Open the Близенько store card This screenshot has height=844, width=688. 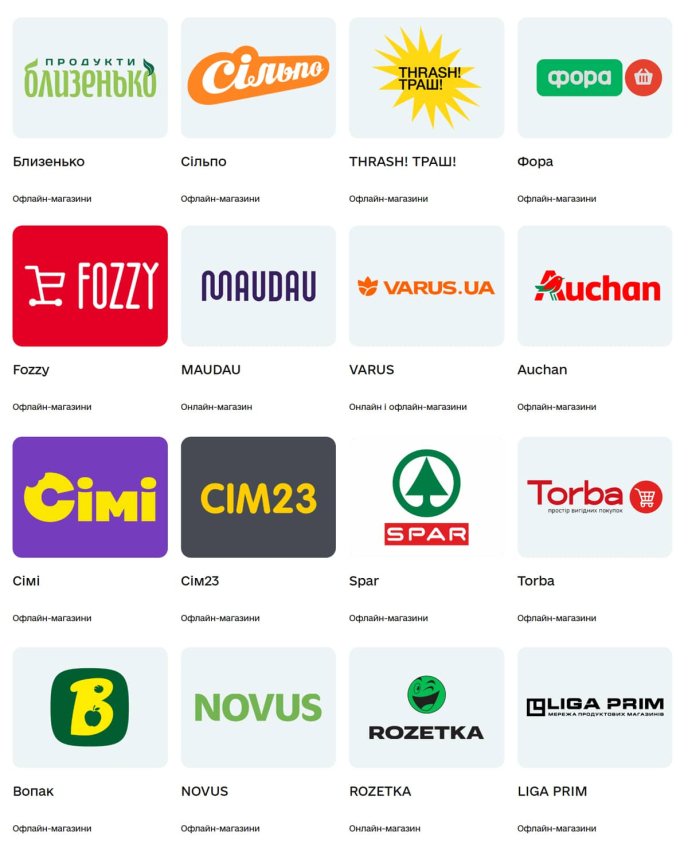pos(90,78)
